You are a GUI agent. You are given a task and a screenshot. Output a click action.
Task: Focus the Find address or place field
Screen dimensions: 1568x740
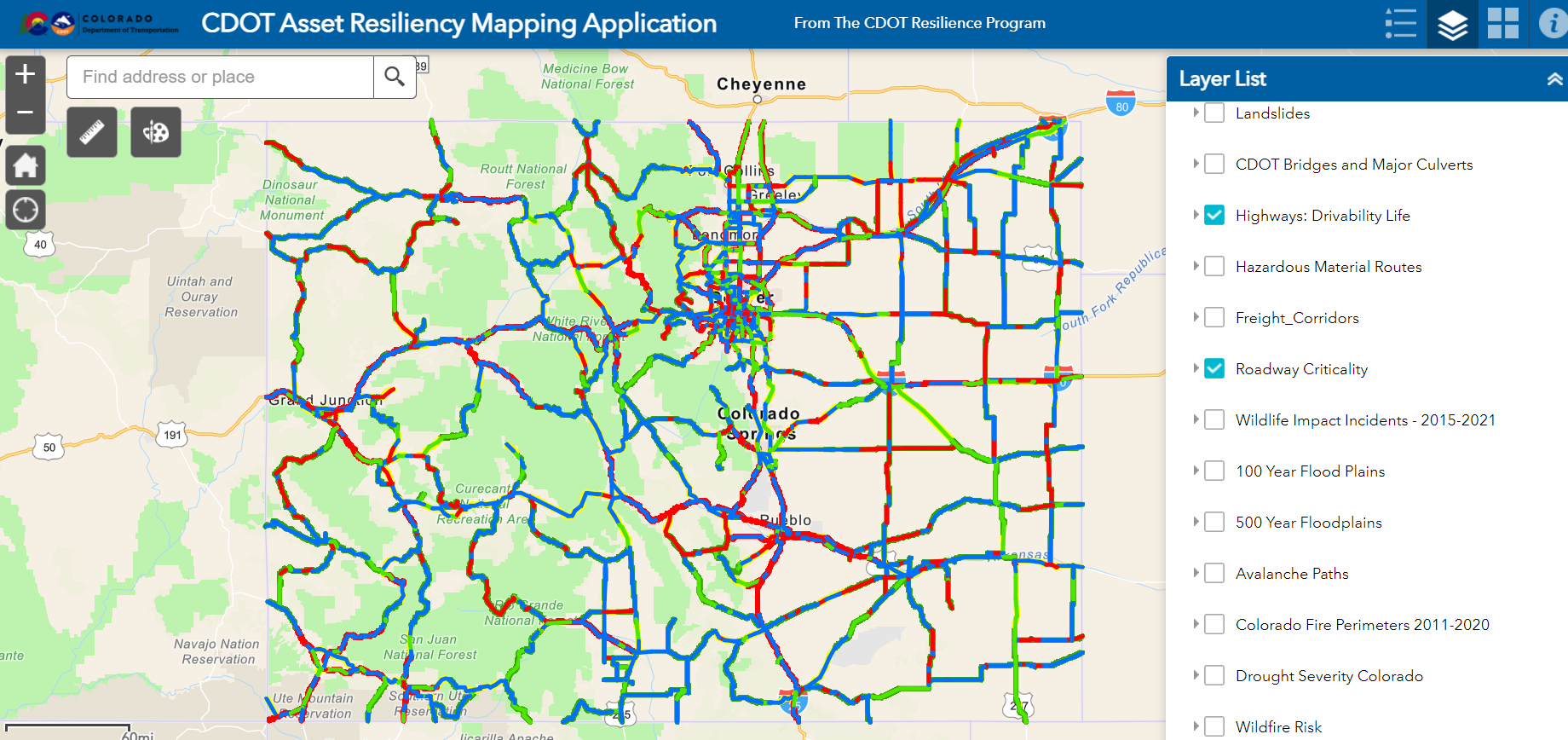(220, 77)
